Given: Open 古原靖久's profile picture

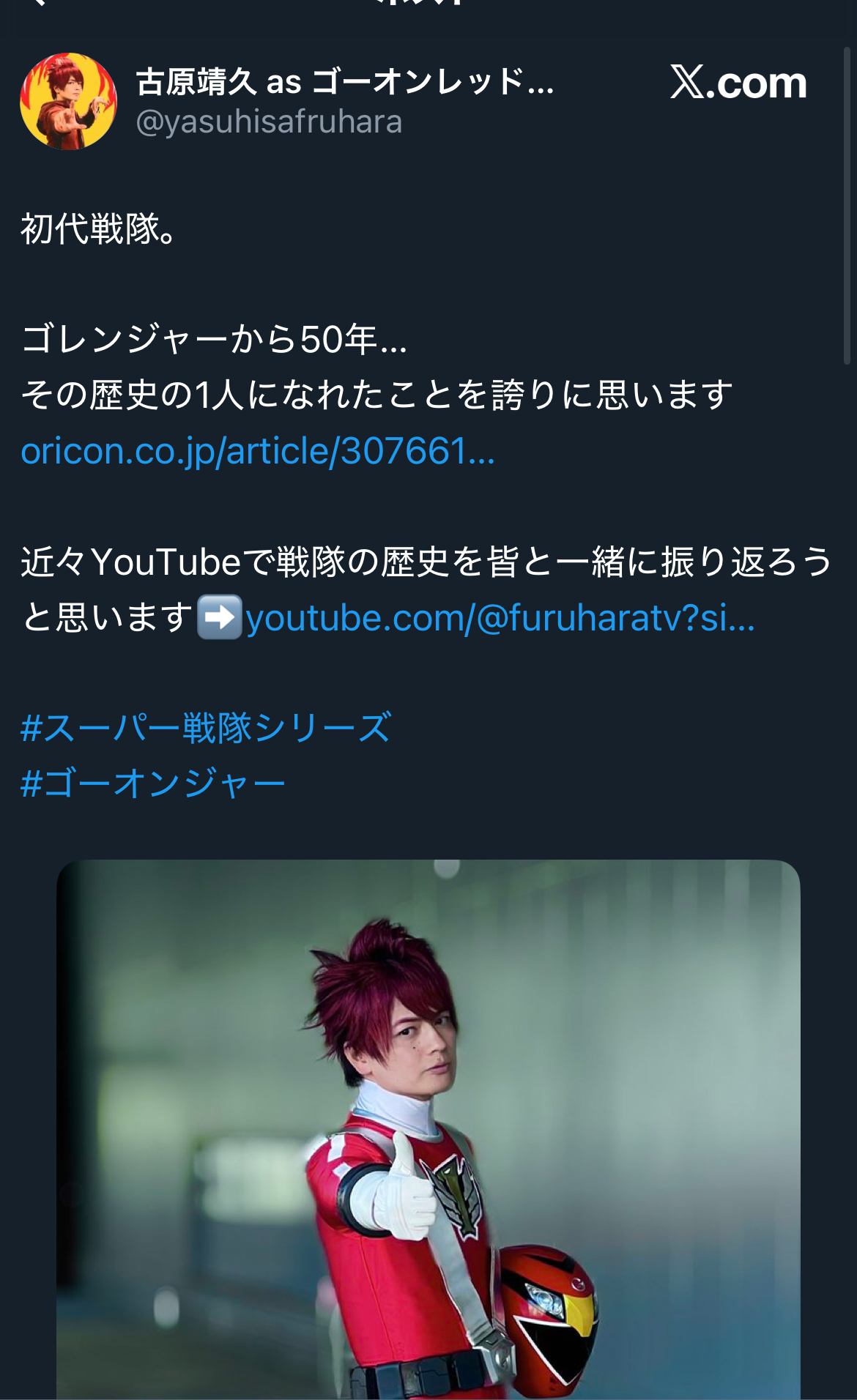Looking at the screenshot, I should pos(68,101).
